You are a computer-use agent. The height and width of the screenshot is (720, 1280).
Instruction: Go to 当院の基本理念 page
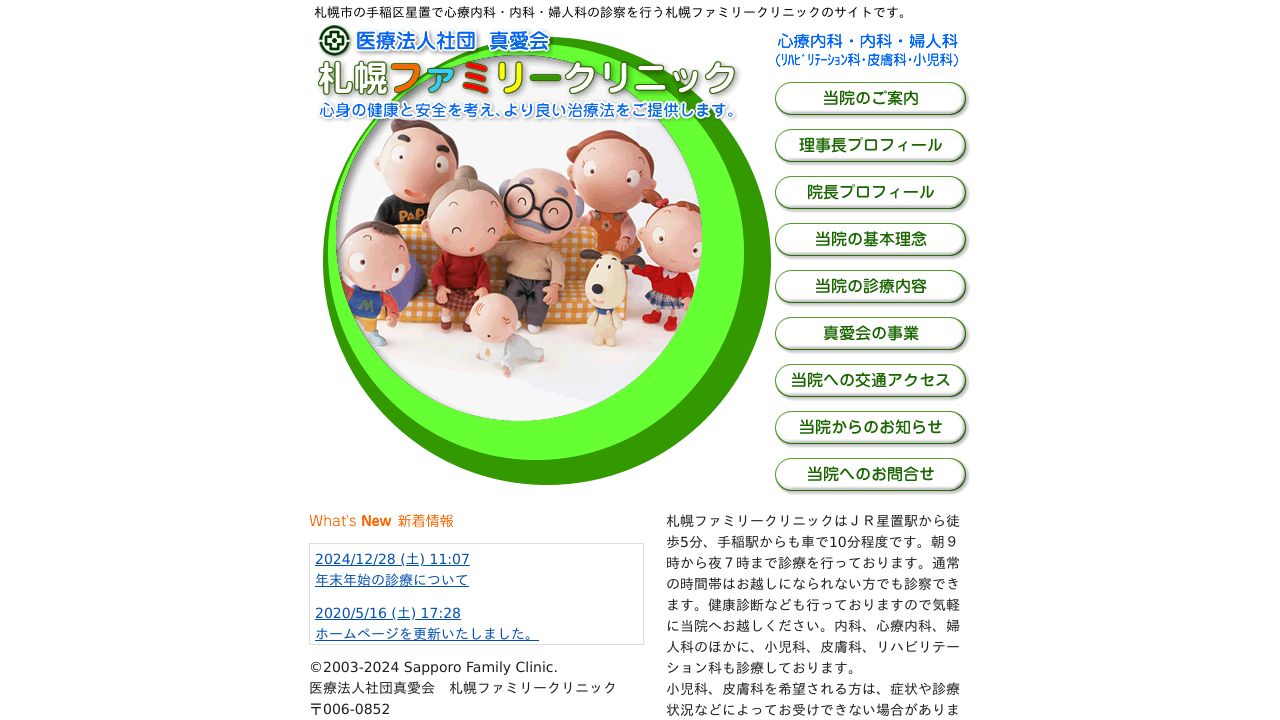(x=870, y=240)
